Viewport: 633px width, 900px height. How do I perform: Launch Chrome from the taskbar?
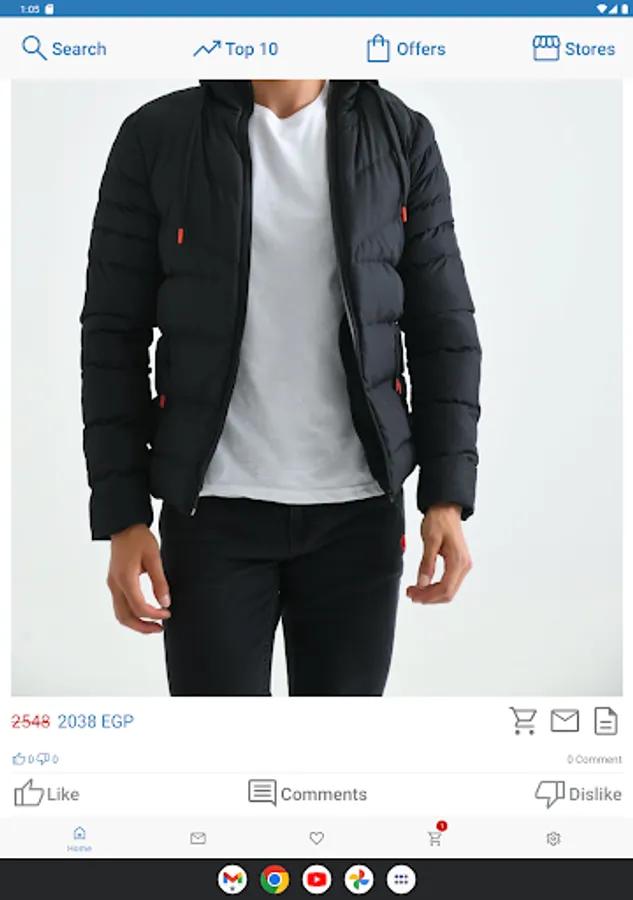pos(274,879)
